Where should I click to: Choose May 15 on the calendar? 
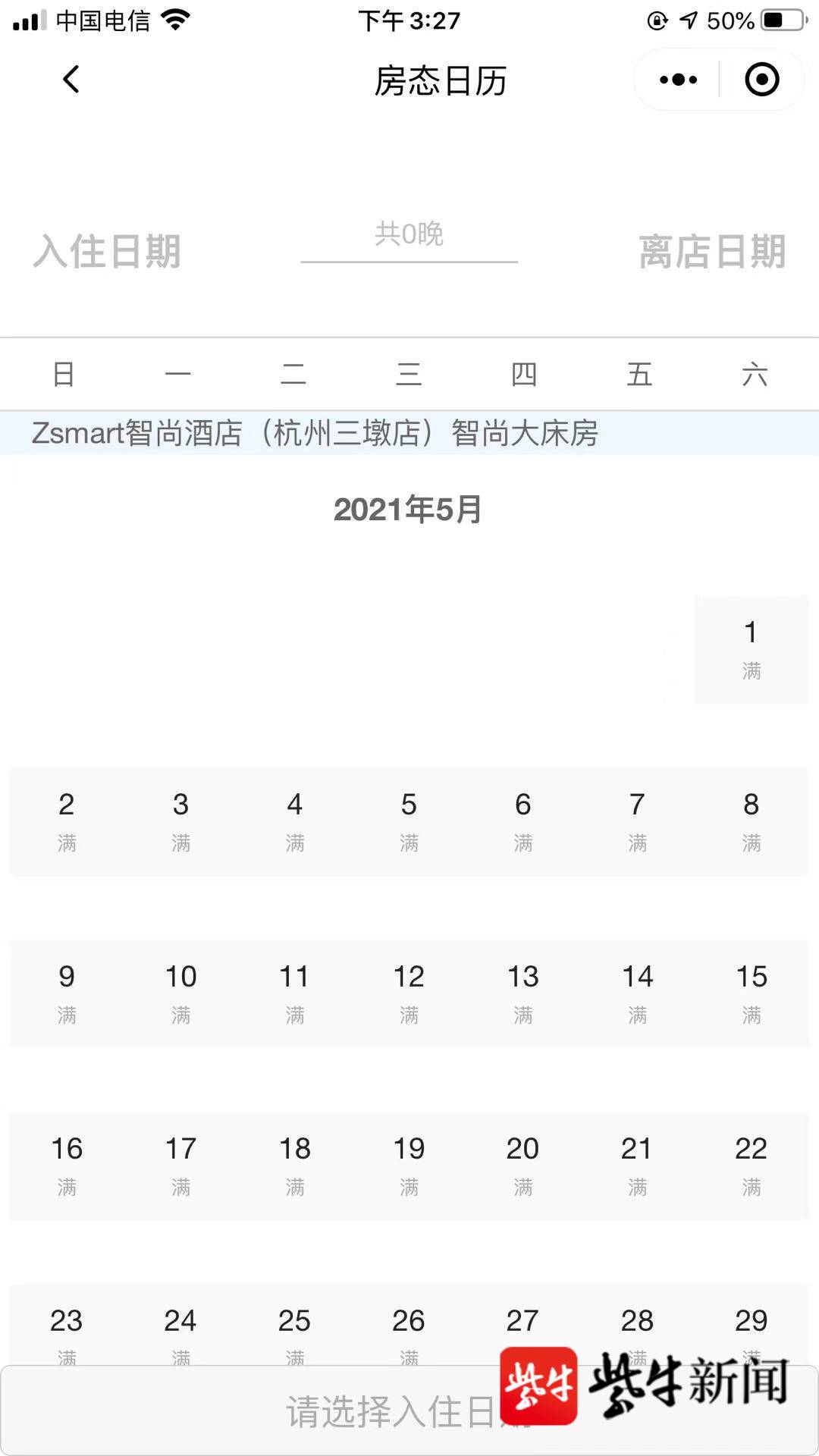(x=751, y=994)
